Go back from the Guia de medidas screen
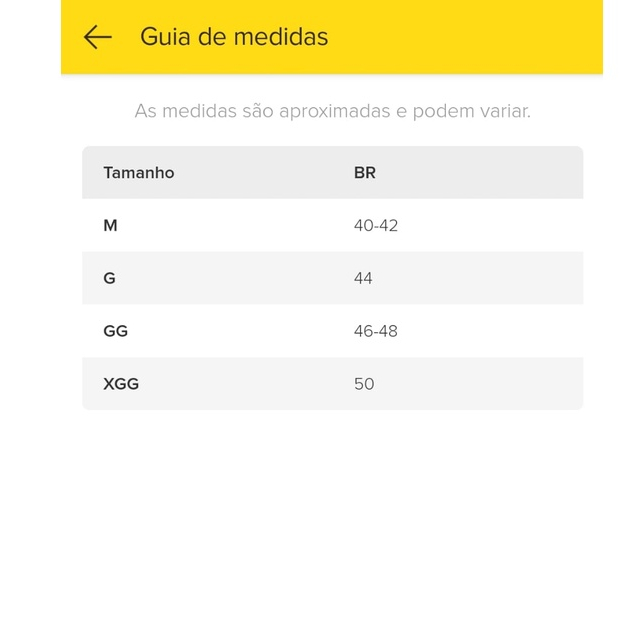 pos(97,37)
